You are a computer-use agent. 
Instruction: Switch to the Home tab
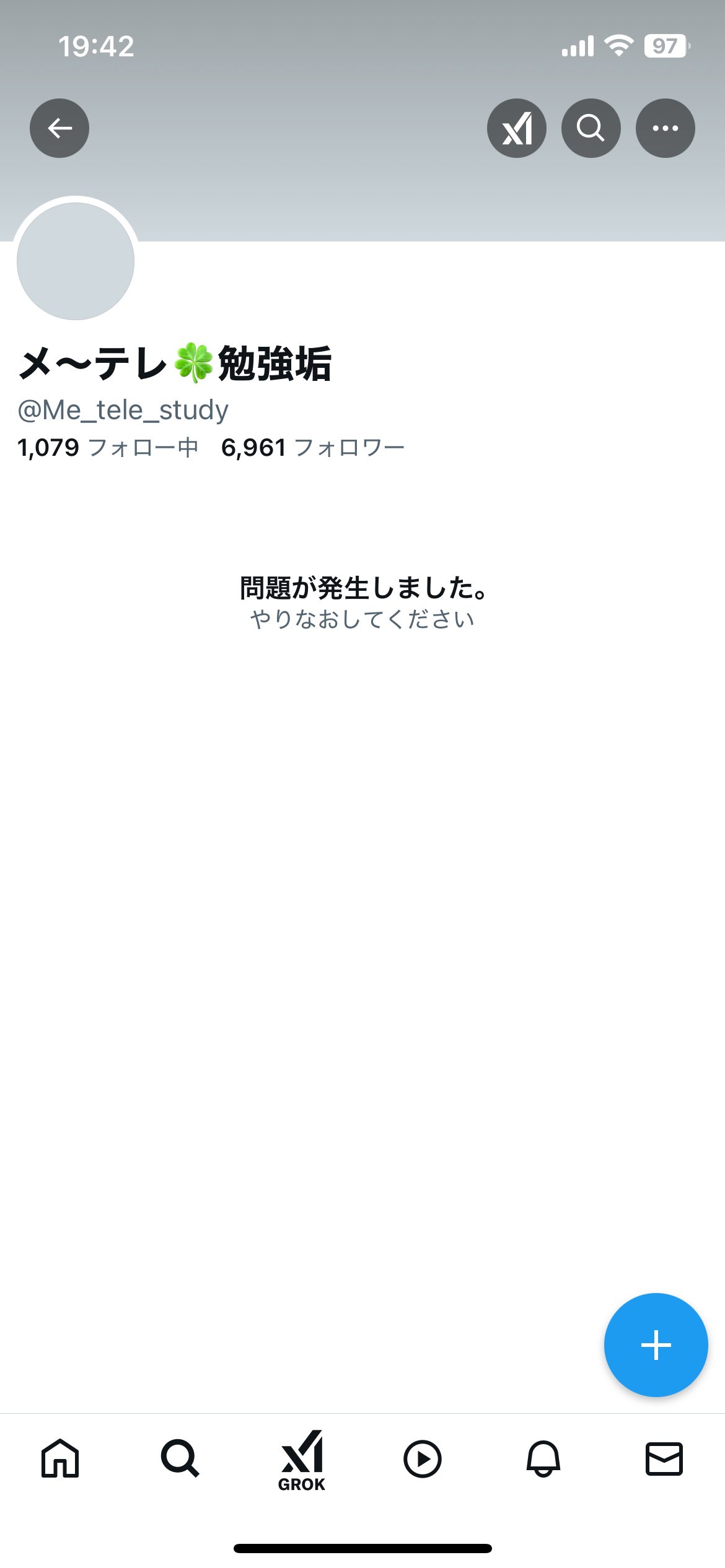(x=60, y=1459)
